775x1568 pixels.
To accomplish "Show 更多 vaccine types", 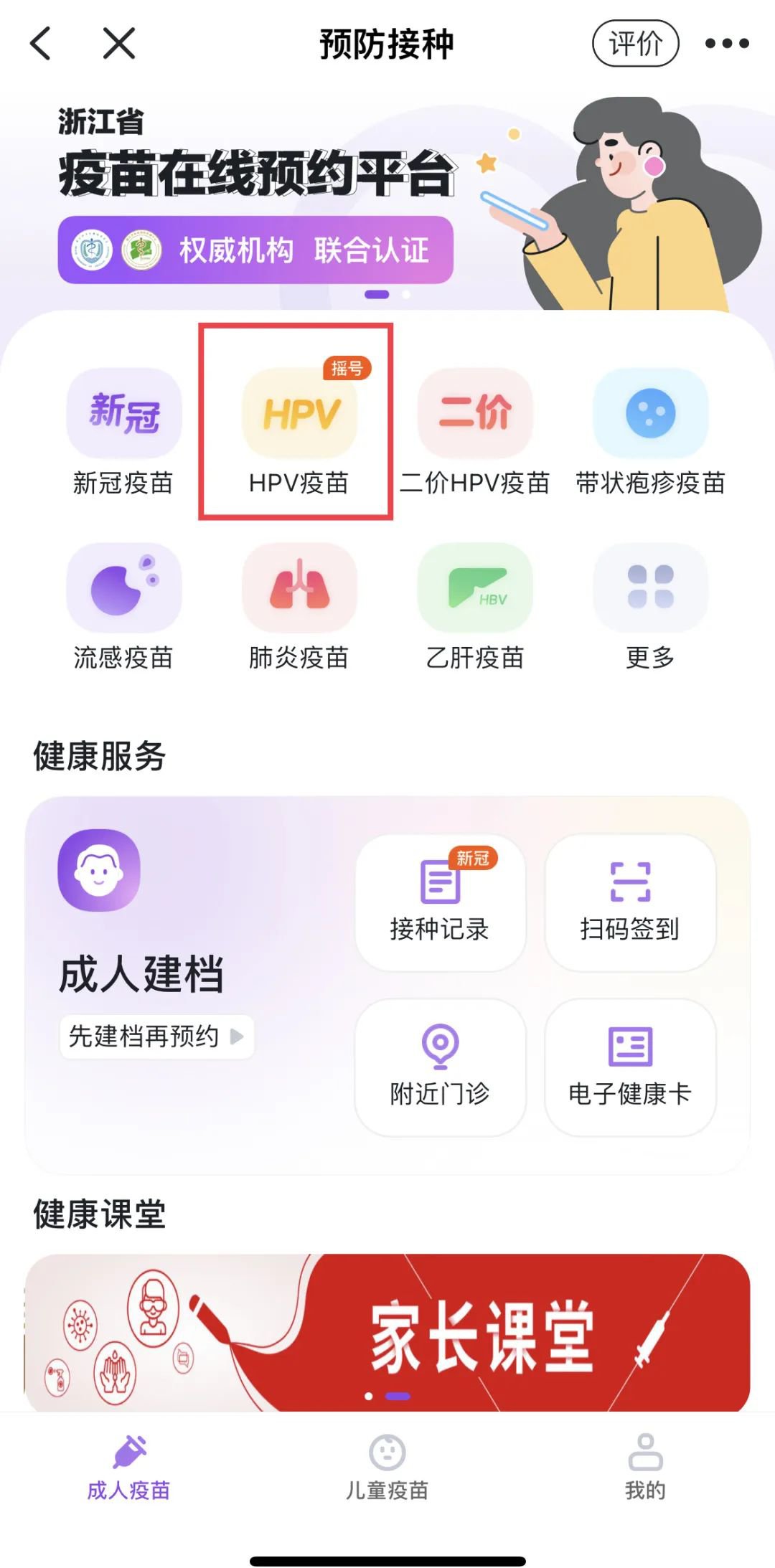I will tap(650, 607).
